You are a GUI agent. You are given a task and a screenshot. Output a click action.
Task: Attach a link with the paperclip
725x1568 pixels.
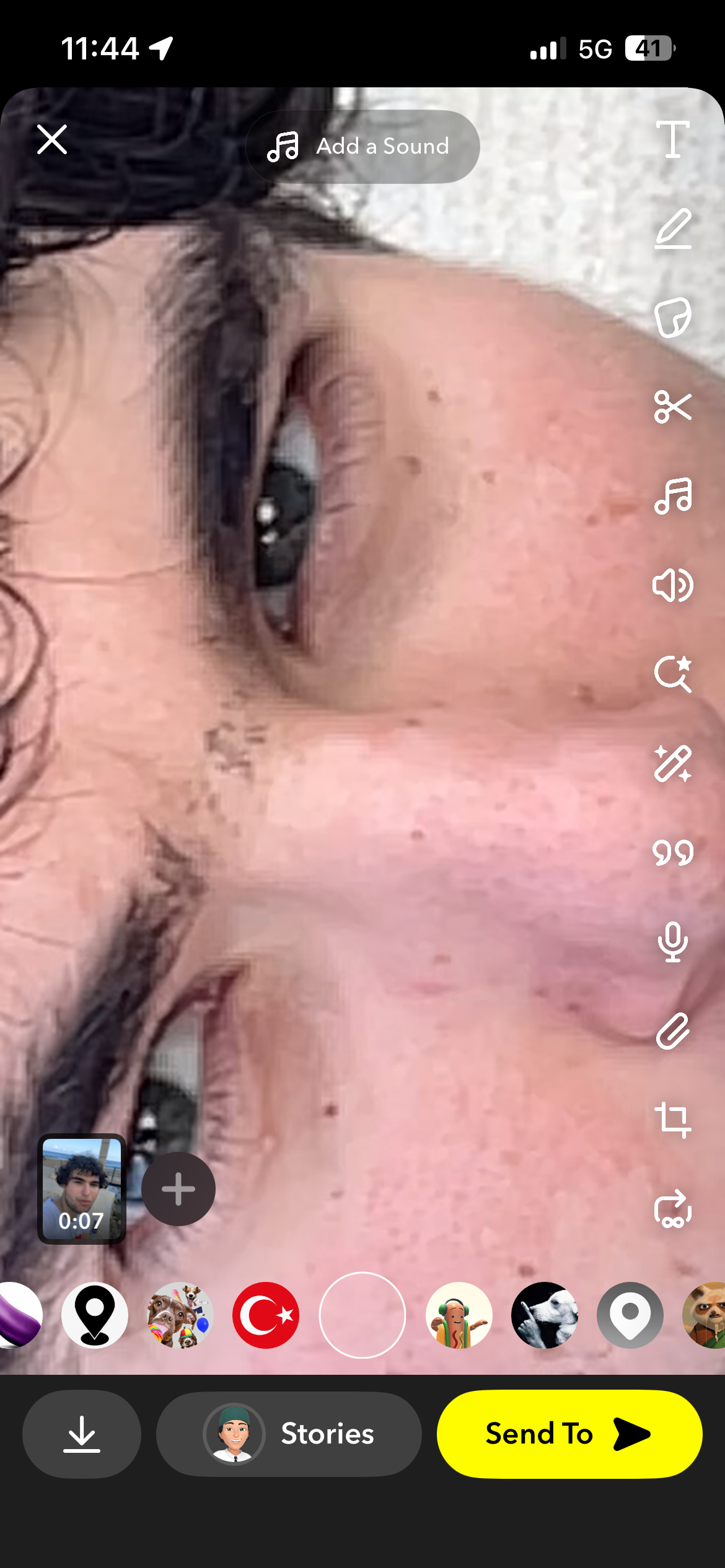(673, 1031)
